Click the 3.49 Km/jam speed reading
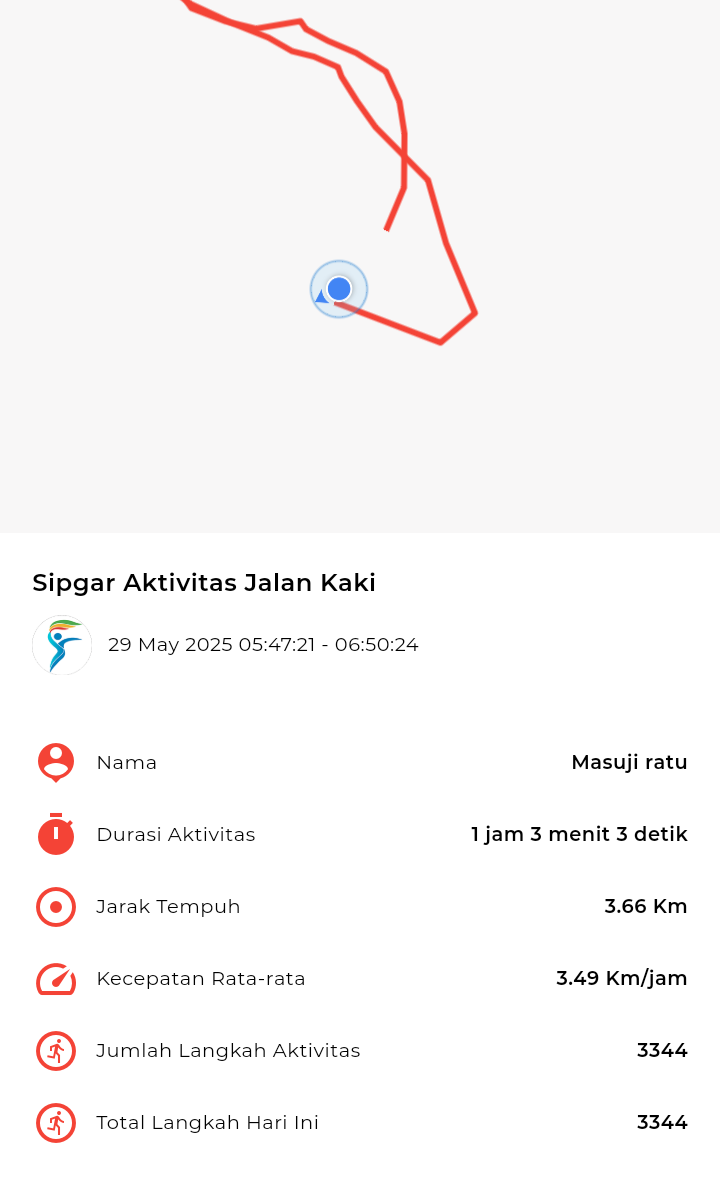The image size is (720, 1177). tap(621, 979)
